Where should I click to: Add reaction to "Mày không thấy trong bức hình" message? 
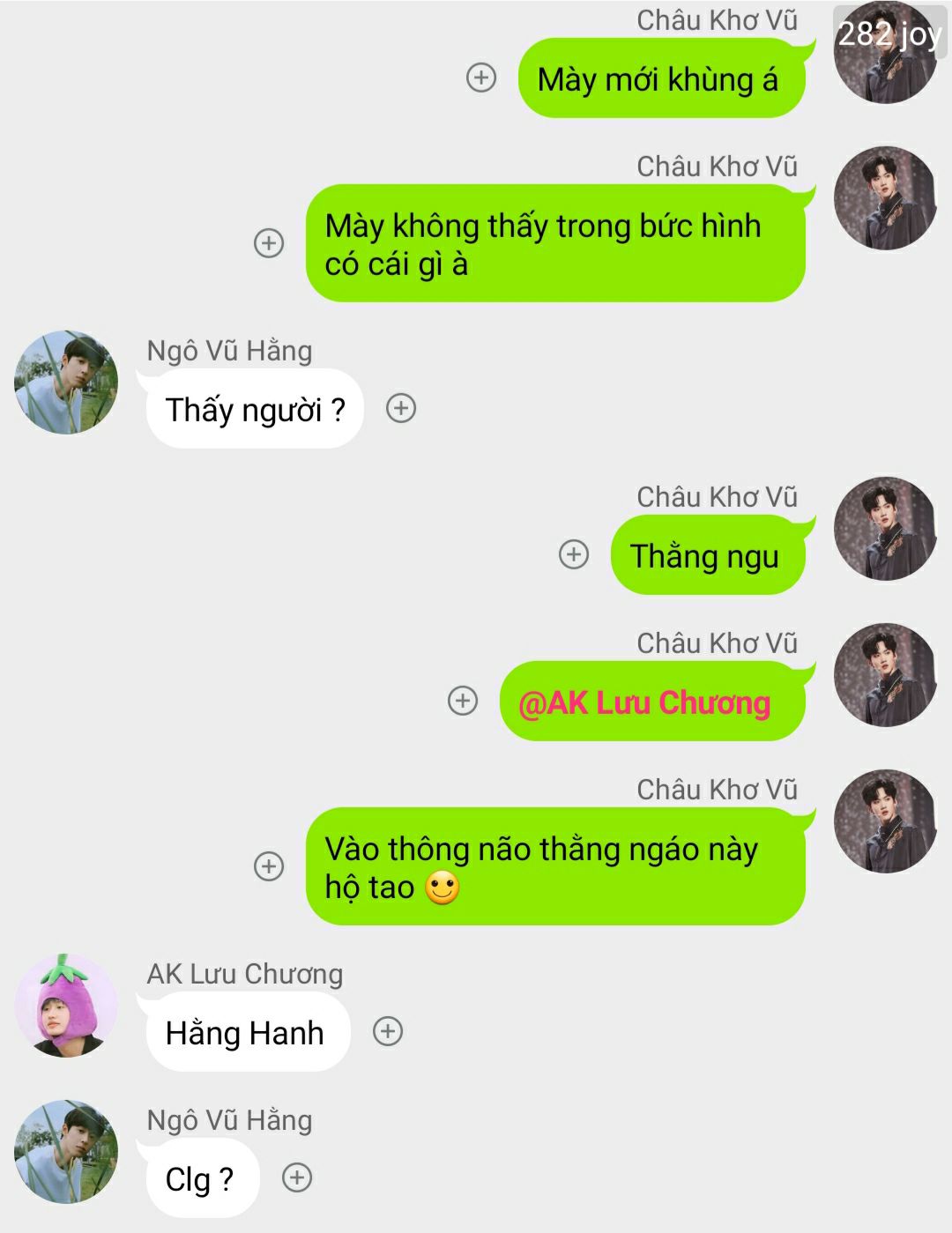[x=269, y=242]
